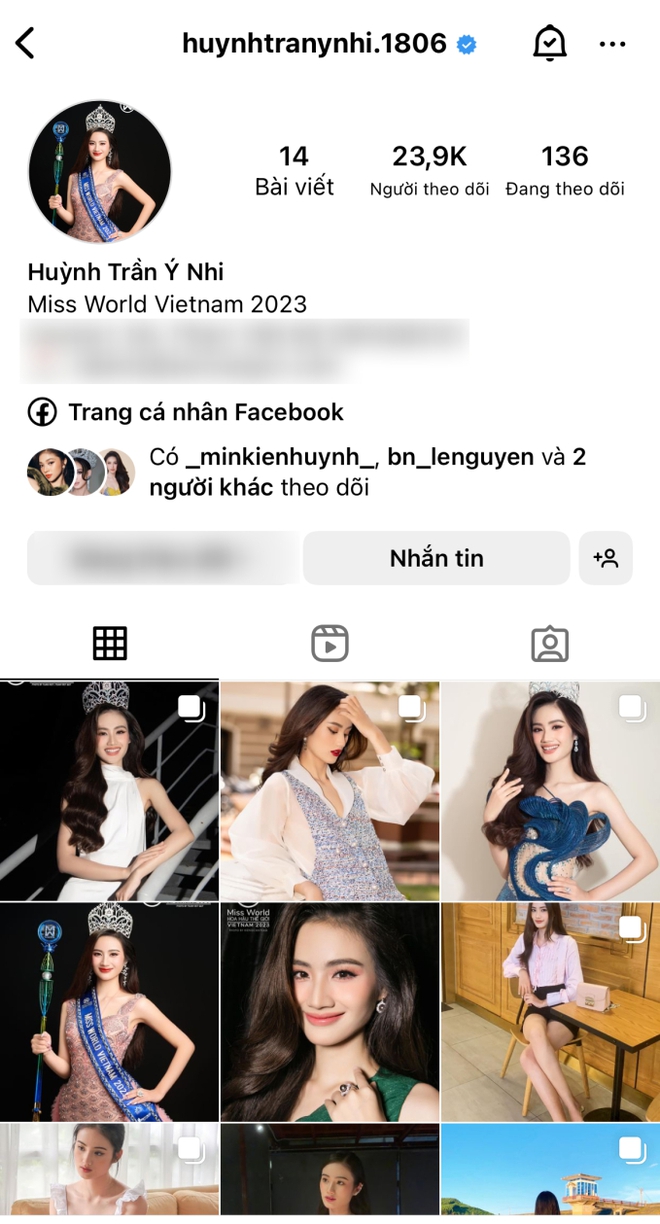Switch to the tagged photos tab
Image resolution: width=660 pixels, height=1224 pixels.
pos(549,643)
